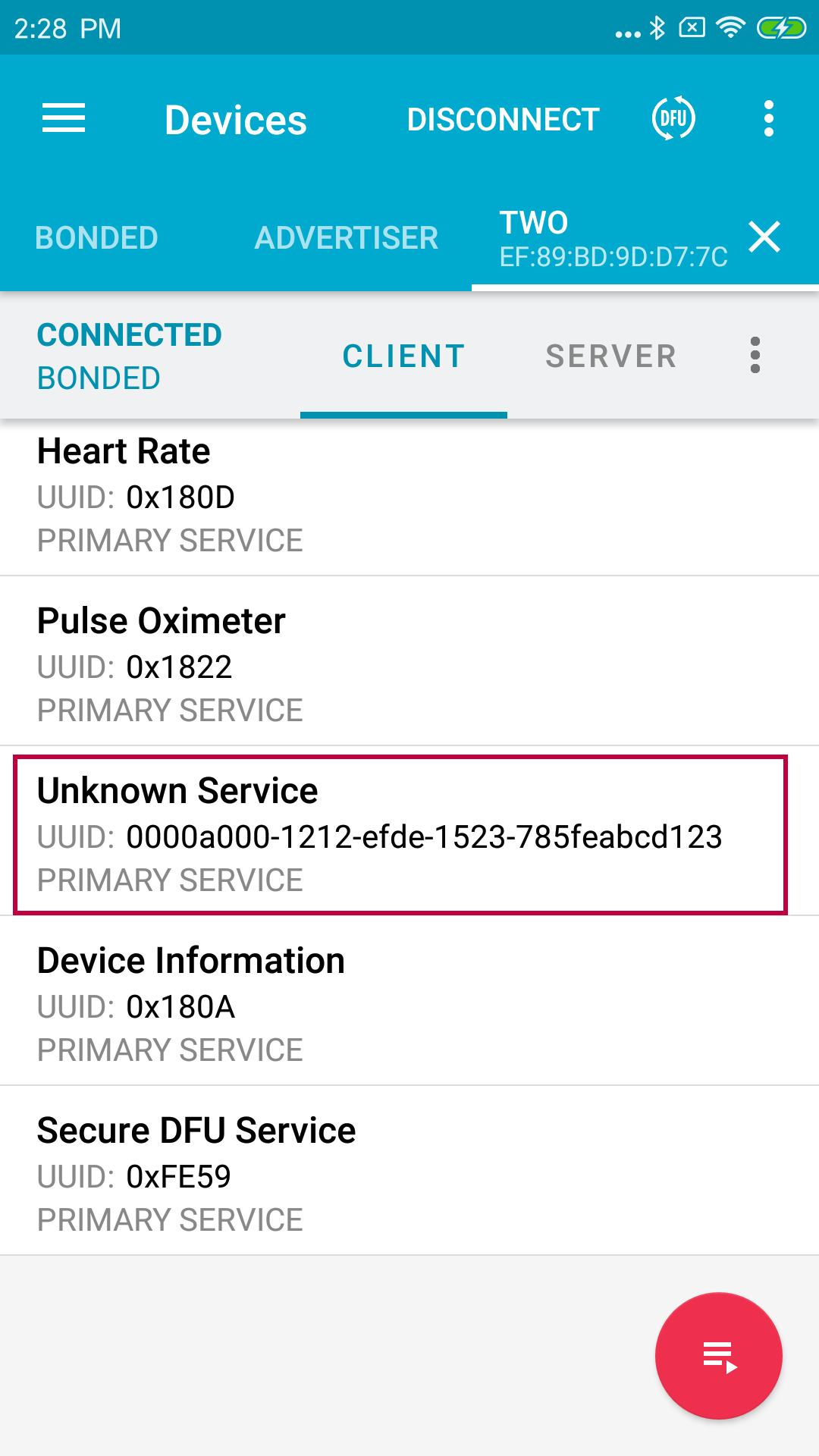Switch to the ADVERTISER tab
This screenshot has height=1456, width=819.
[x=346, y=238]
